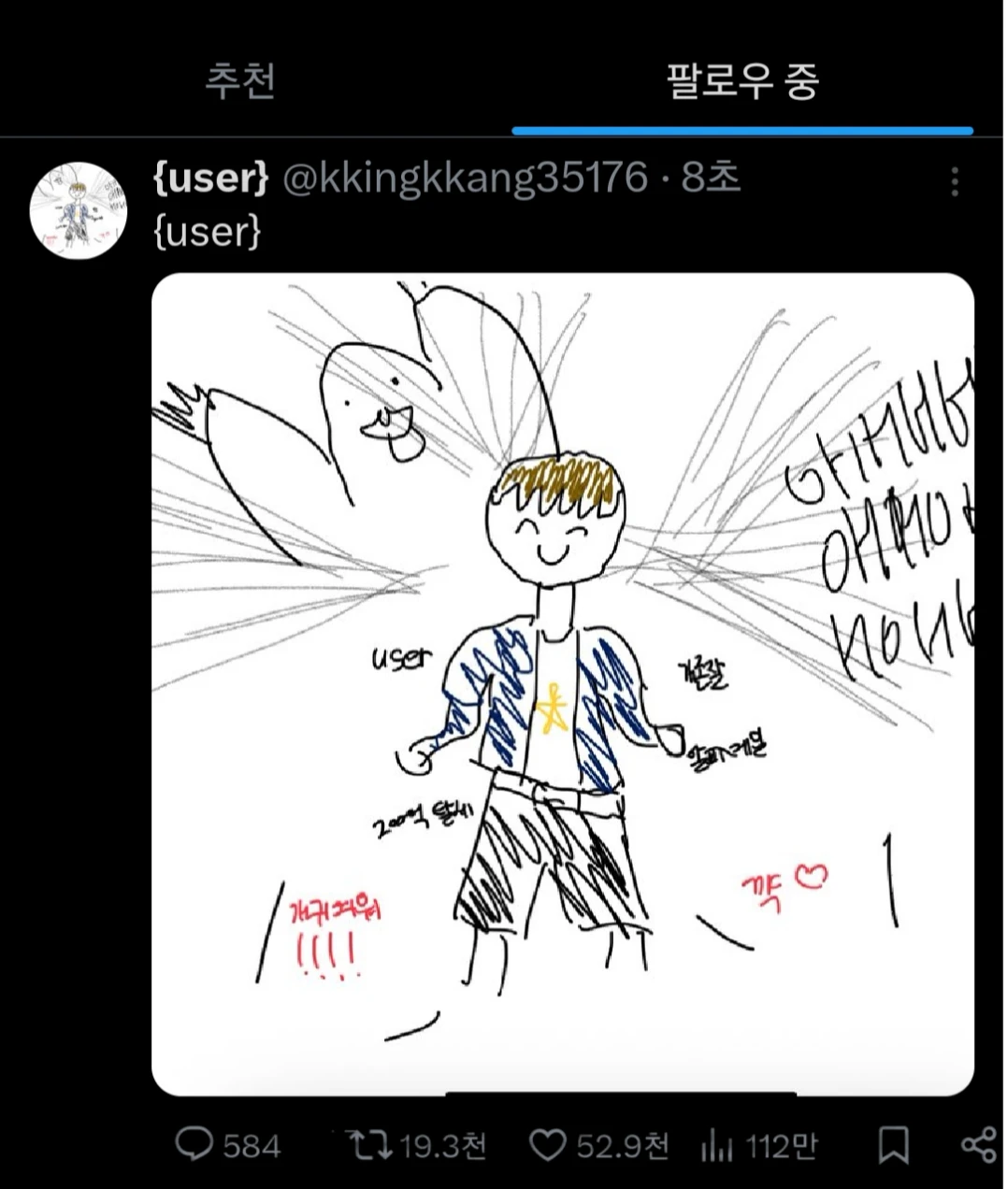Open the drawing image in the post

click(x=562, y=683)
